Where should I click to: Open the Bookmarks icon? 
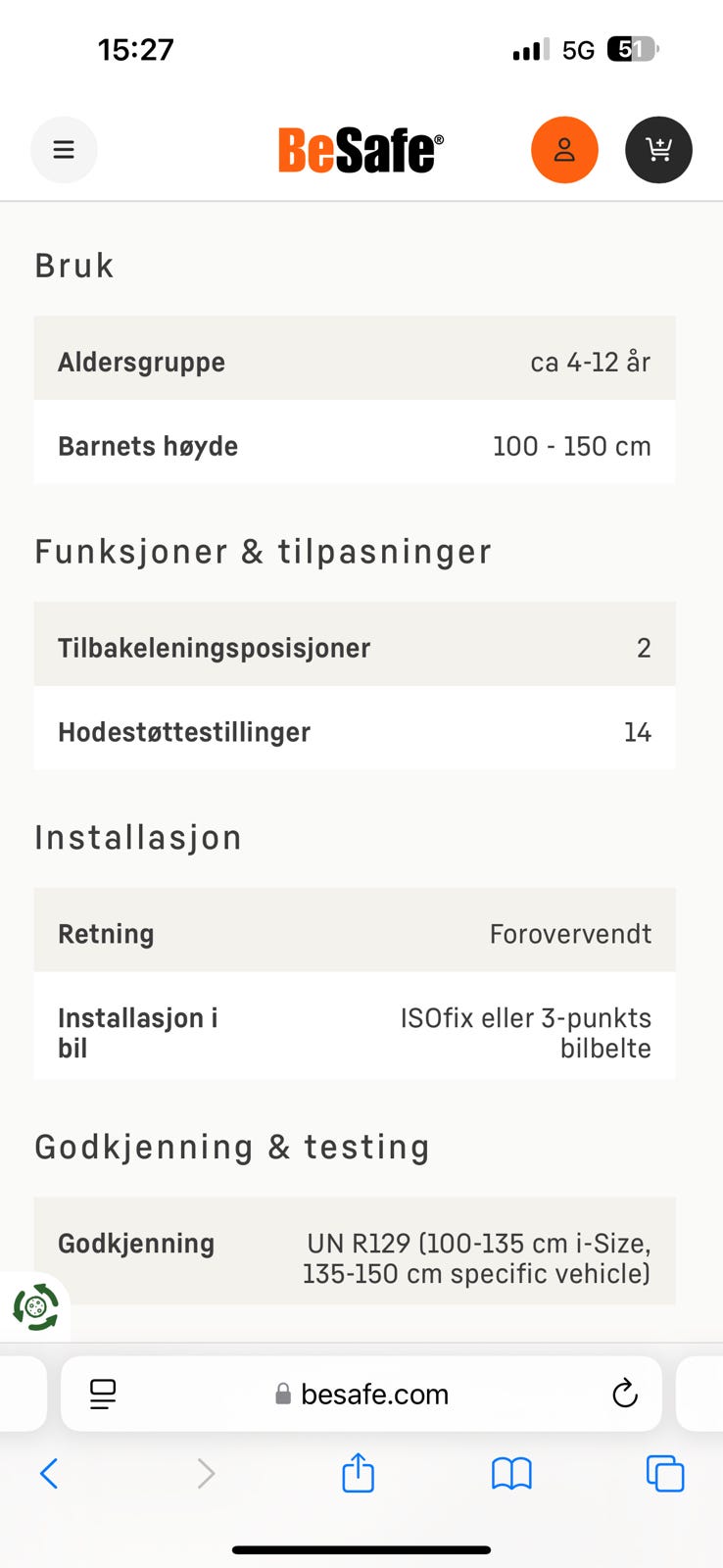511,1473
